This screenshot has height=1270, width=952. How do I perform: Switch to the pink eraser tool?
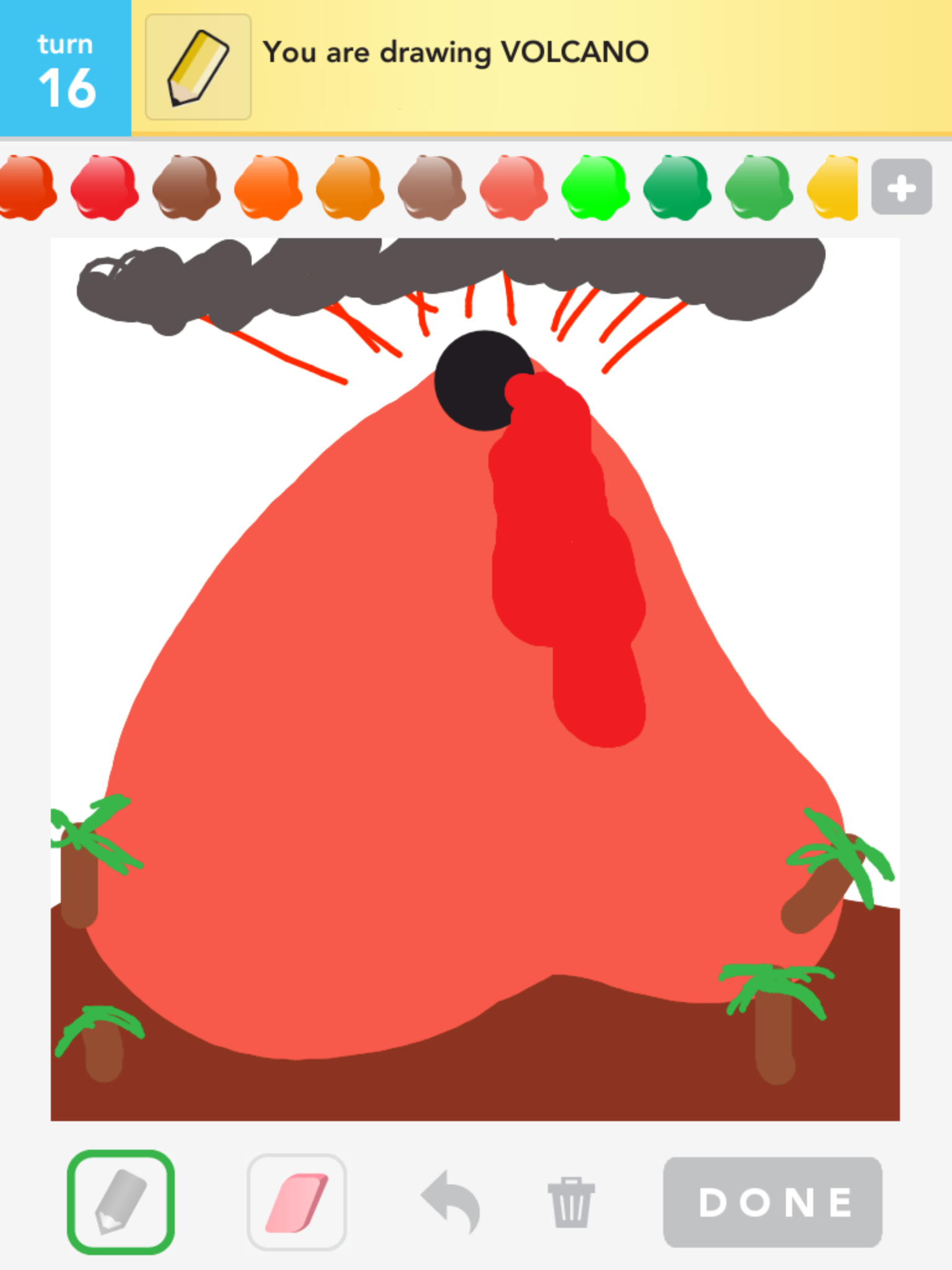click(x=297, y=1202)
